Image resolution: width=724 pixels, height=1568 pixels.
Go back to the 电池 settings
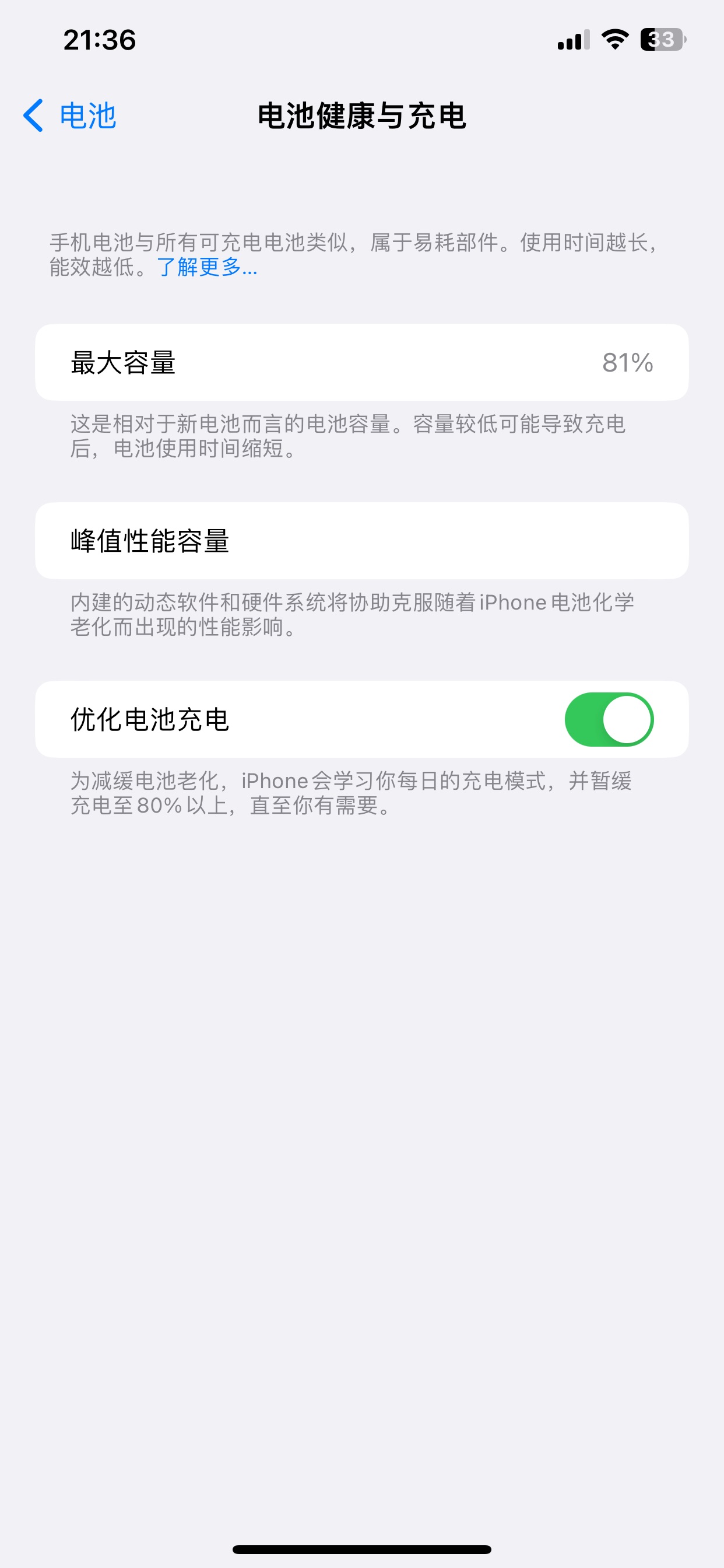pos(69,116)
